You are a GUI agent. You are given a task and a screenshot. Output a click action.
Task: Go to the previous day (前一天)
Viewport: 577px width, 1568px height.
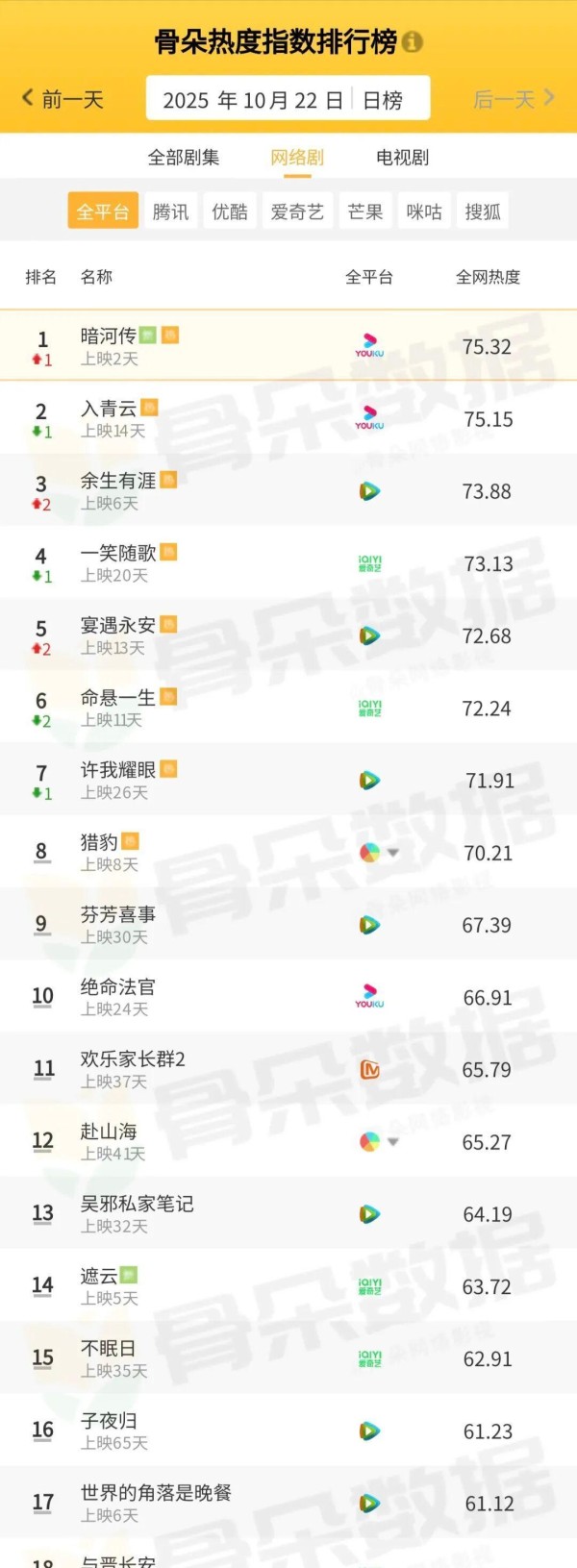(x=63, y=99)
